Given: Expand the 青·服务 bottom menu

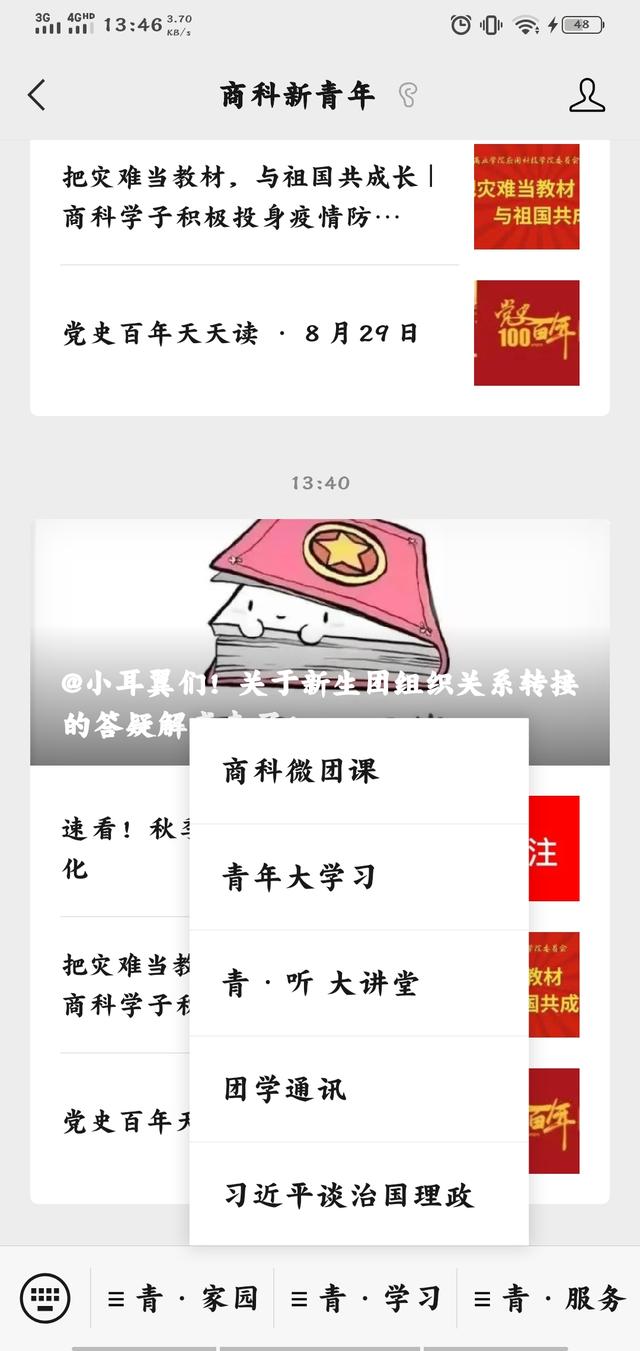Looking at the screenshot, I should coord(549,1299).
